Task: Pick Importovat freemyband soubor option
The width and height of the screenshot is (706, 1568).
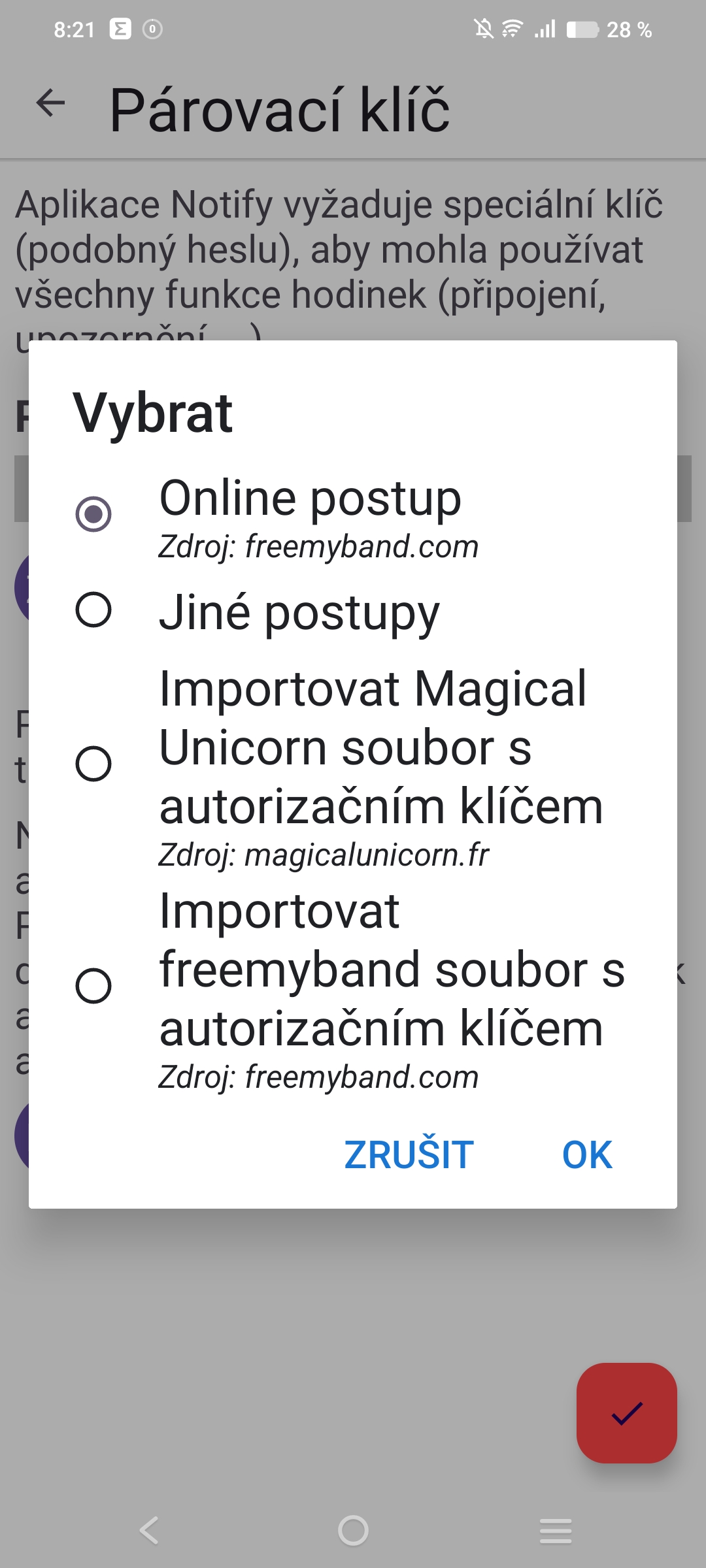Action: [93, 986]
